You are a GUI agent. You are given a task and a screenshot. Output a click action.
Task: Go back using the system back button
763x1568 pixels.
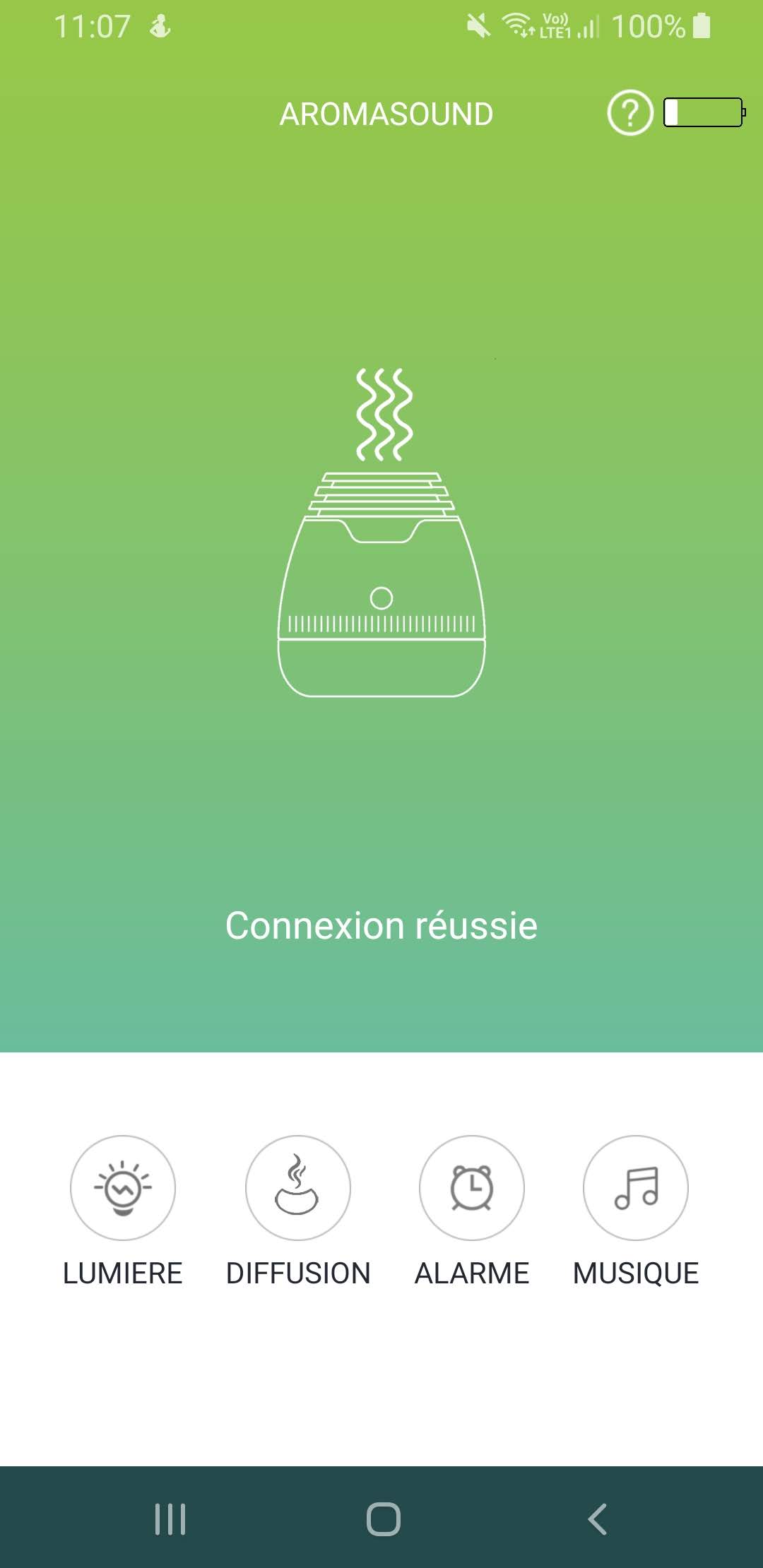597,1519
